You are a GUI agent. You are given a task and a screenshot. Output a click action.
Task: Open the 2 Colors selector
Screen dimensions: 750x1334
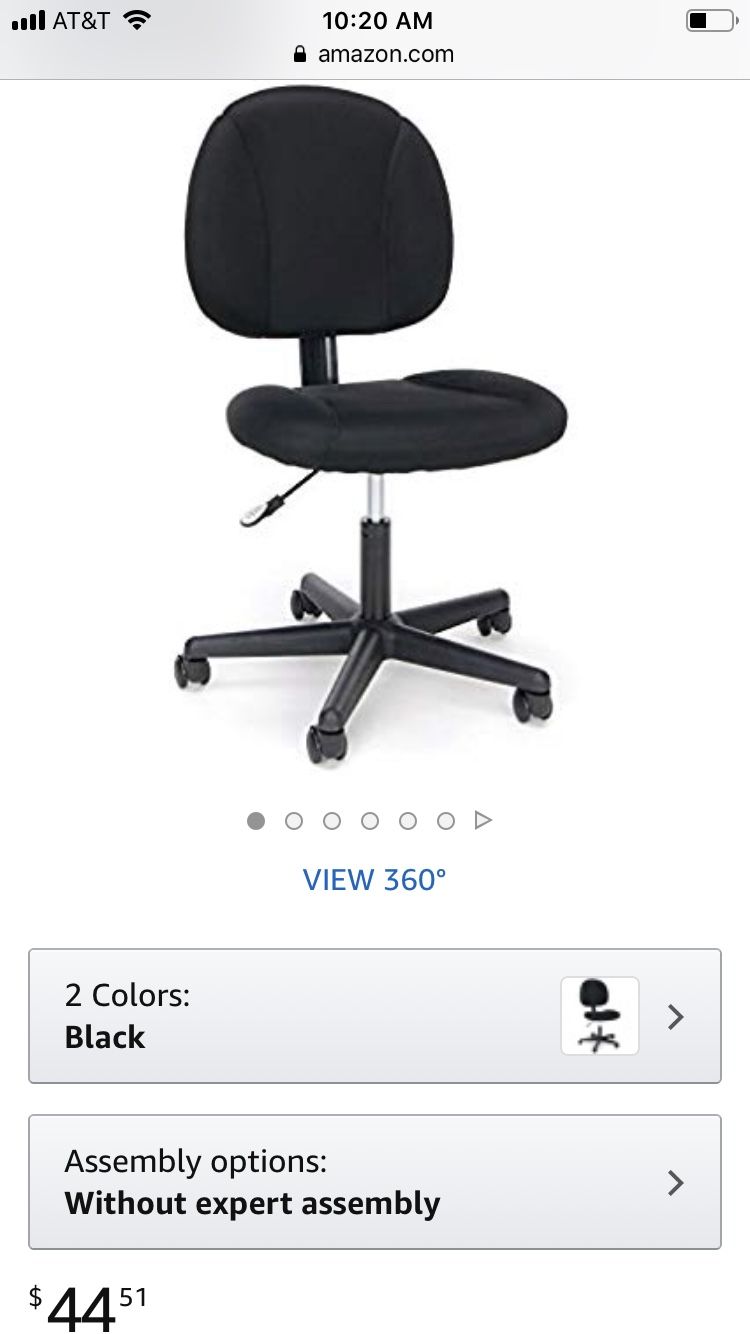click(374, 1016)
